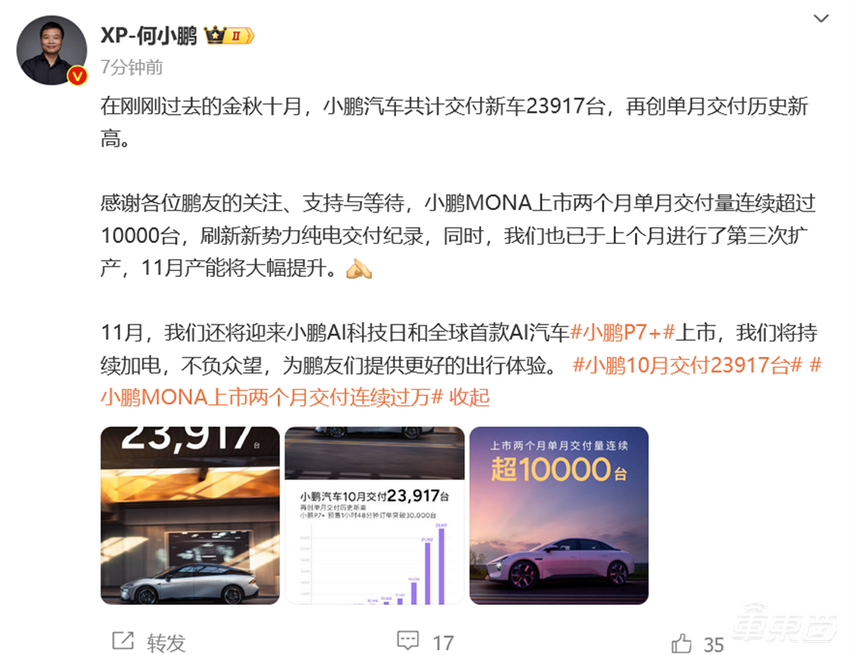Viewport: 850px width, 655px height.
Task: Like this post with 35 likes
Action: coord(697,641)
